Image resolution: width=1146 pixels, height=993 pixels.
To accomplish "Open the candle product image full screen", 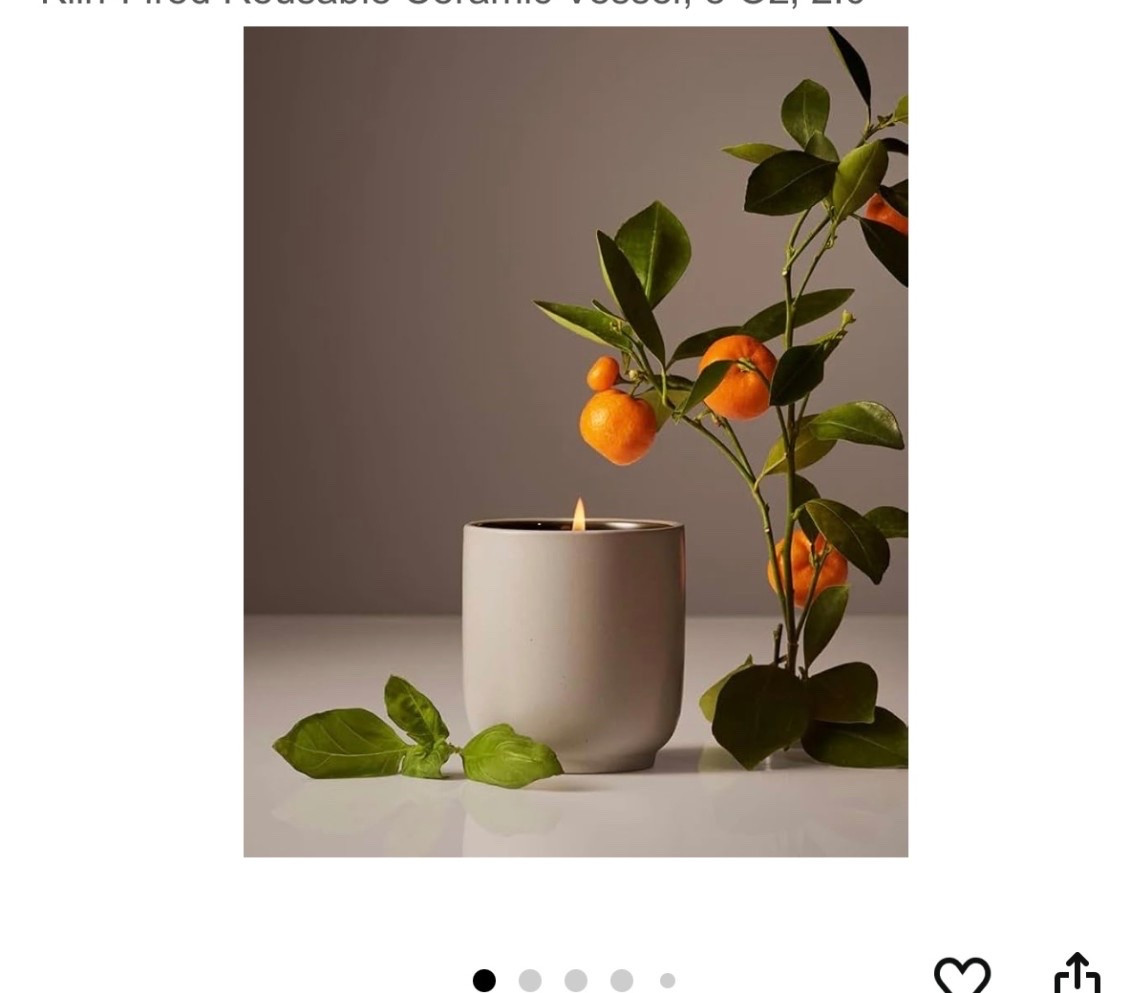I will pyautogui.click(x=575, y=441).
